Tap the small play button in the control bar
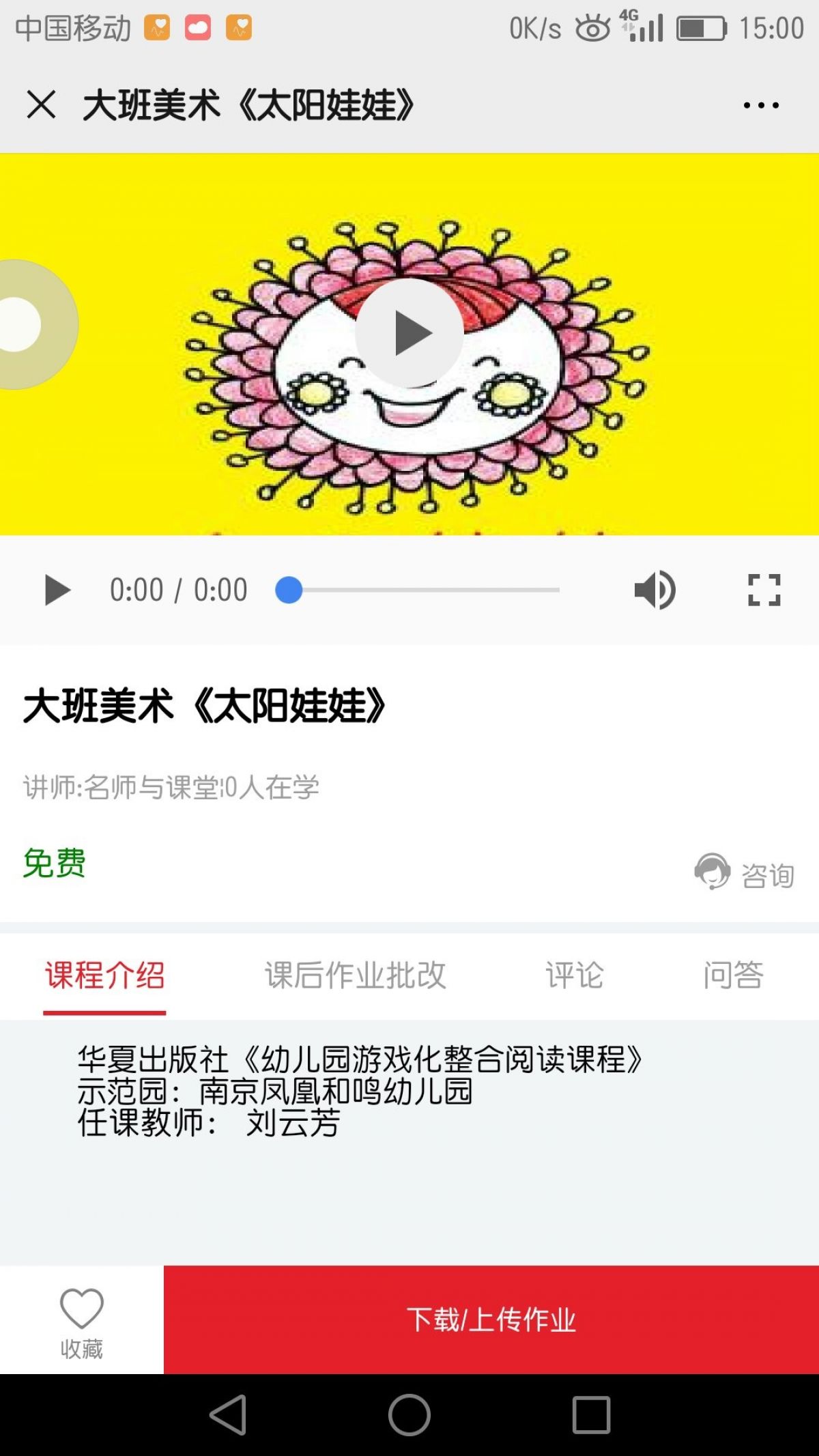 click(57, 590)
